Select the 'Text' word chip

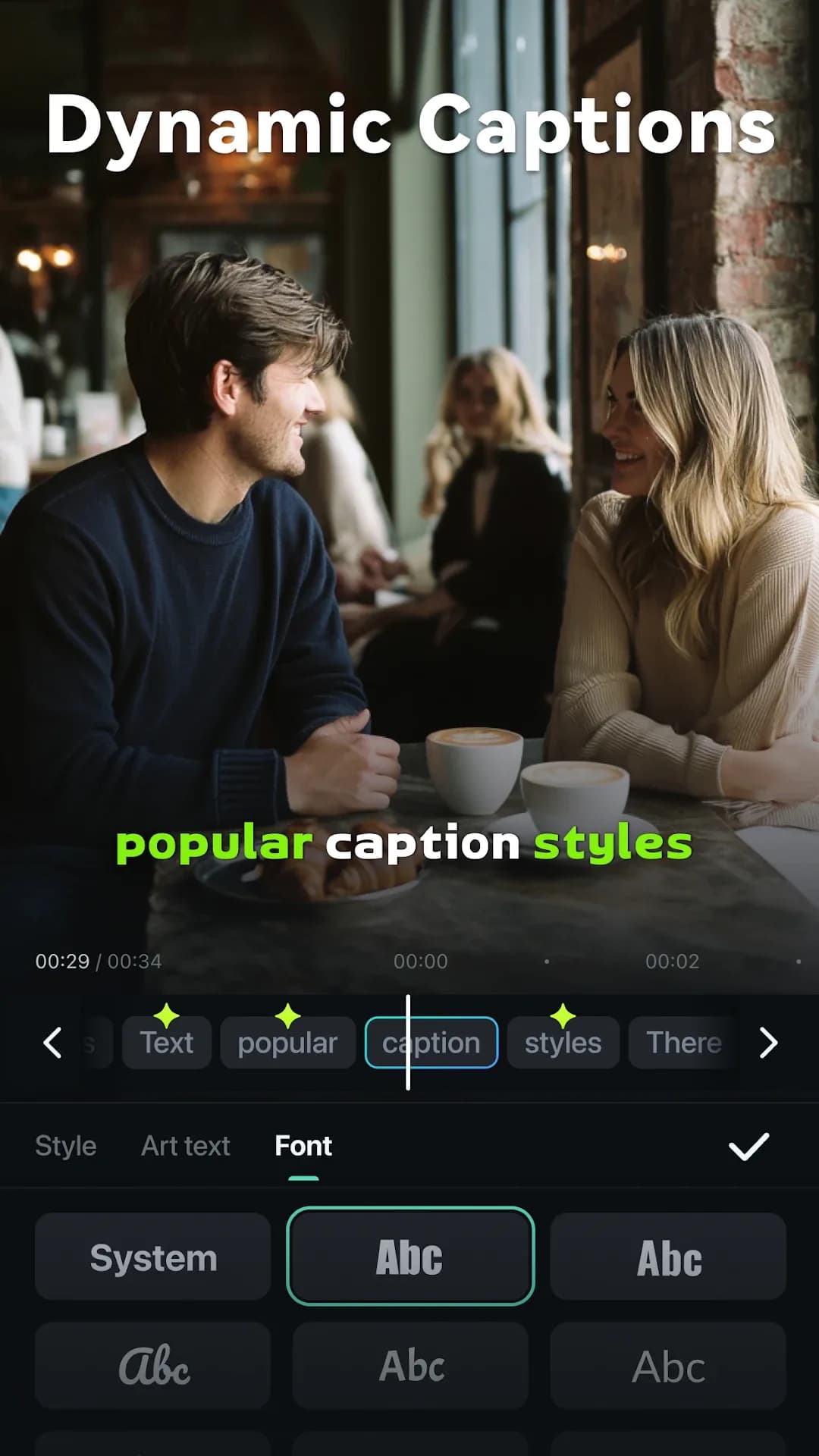coord(167,1043)
